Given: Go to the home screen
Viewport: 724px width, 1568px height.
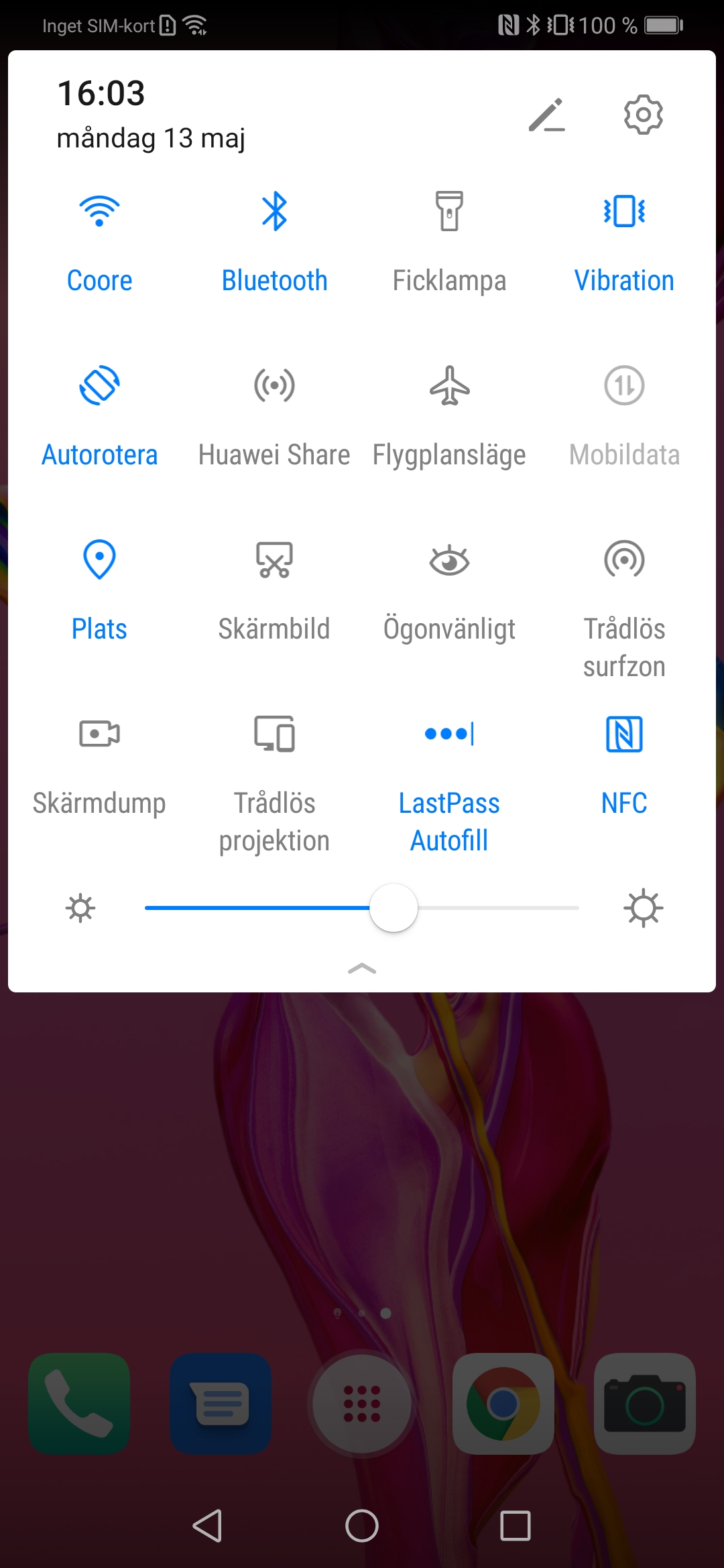Looking at the screenshot, I should click(x=362, y=1526).
